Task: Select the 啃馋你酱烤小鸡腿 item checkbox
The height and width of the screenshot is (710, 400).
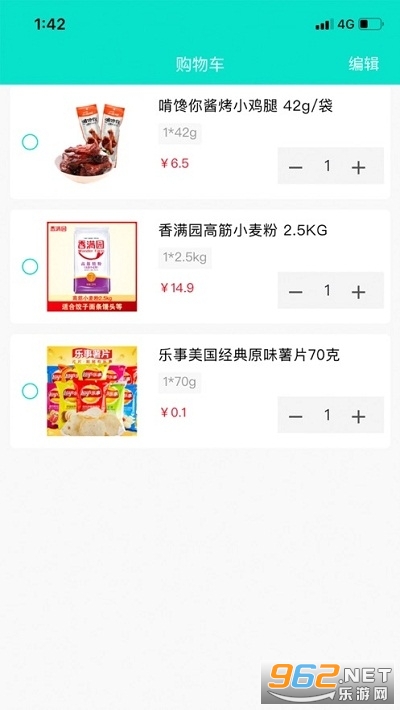Action: (x=30, y=142)
